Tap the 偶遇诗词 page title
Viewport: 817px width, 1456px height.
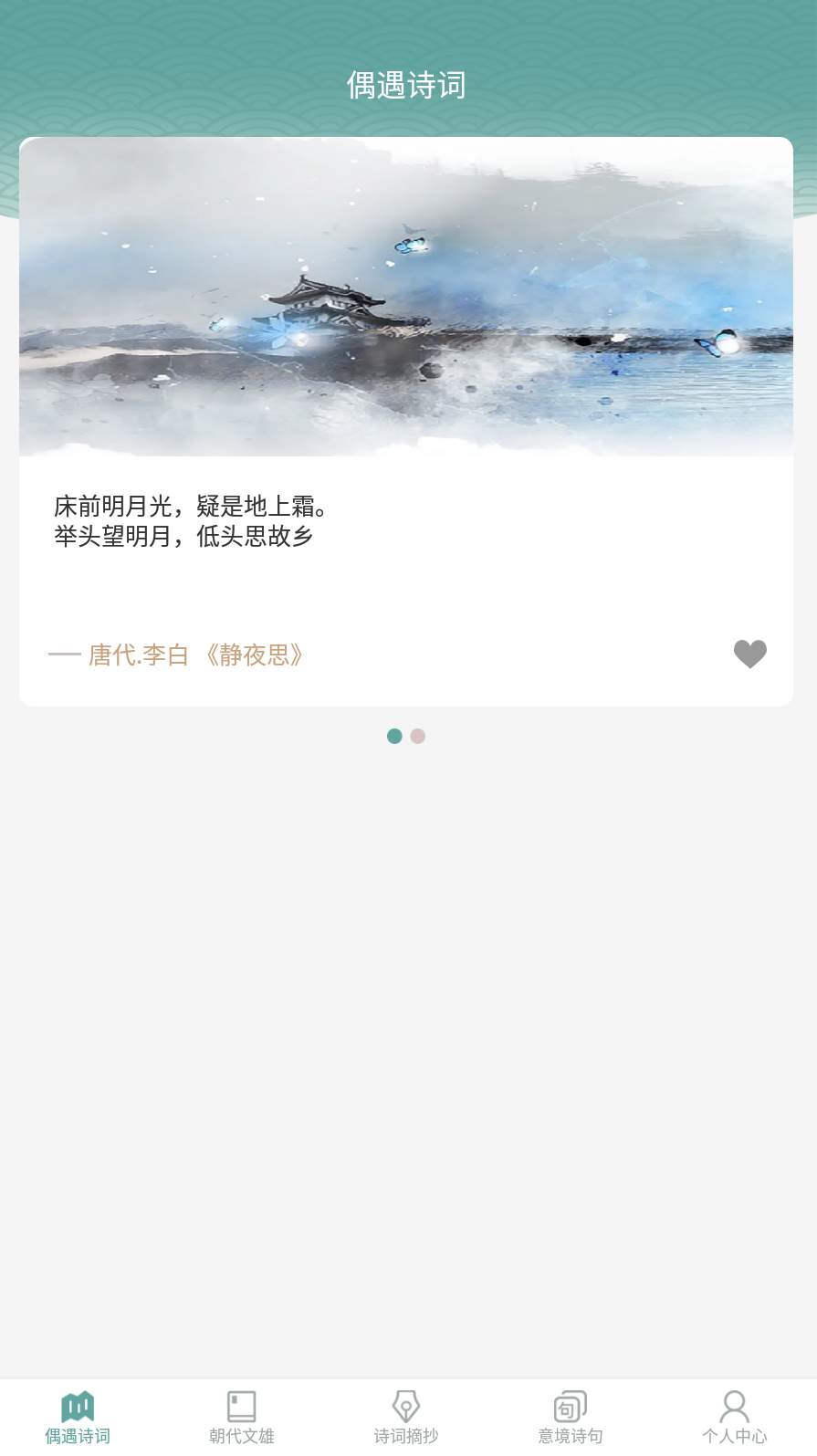(407, 83)
